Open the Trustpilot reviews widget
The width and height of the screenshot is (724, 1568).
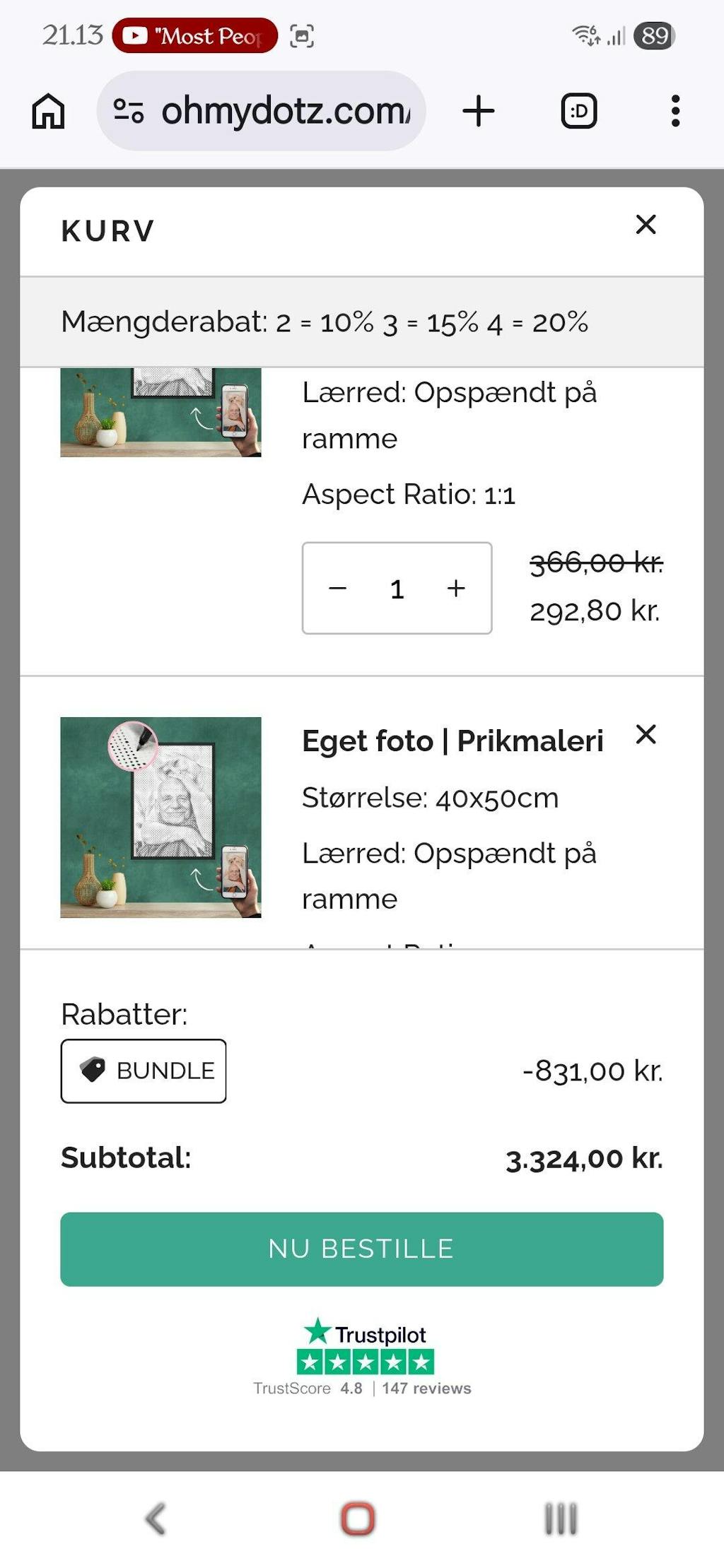point(362,1357)
